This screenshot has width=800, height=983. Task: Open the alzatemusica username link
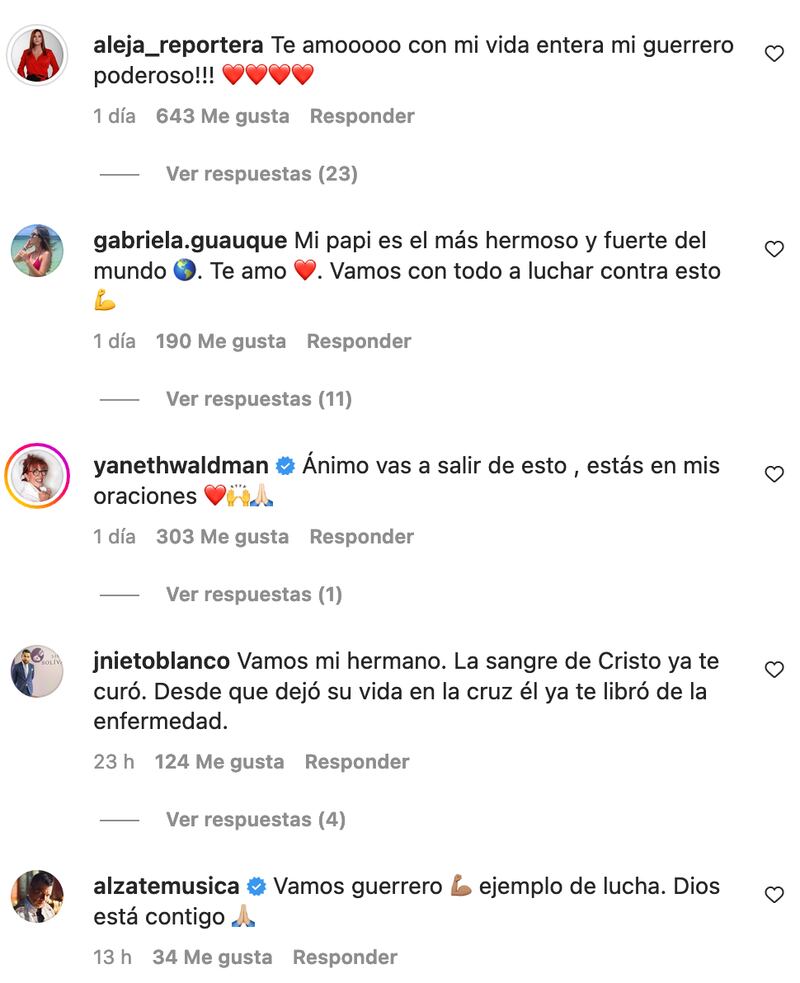coord(166,886)
